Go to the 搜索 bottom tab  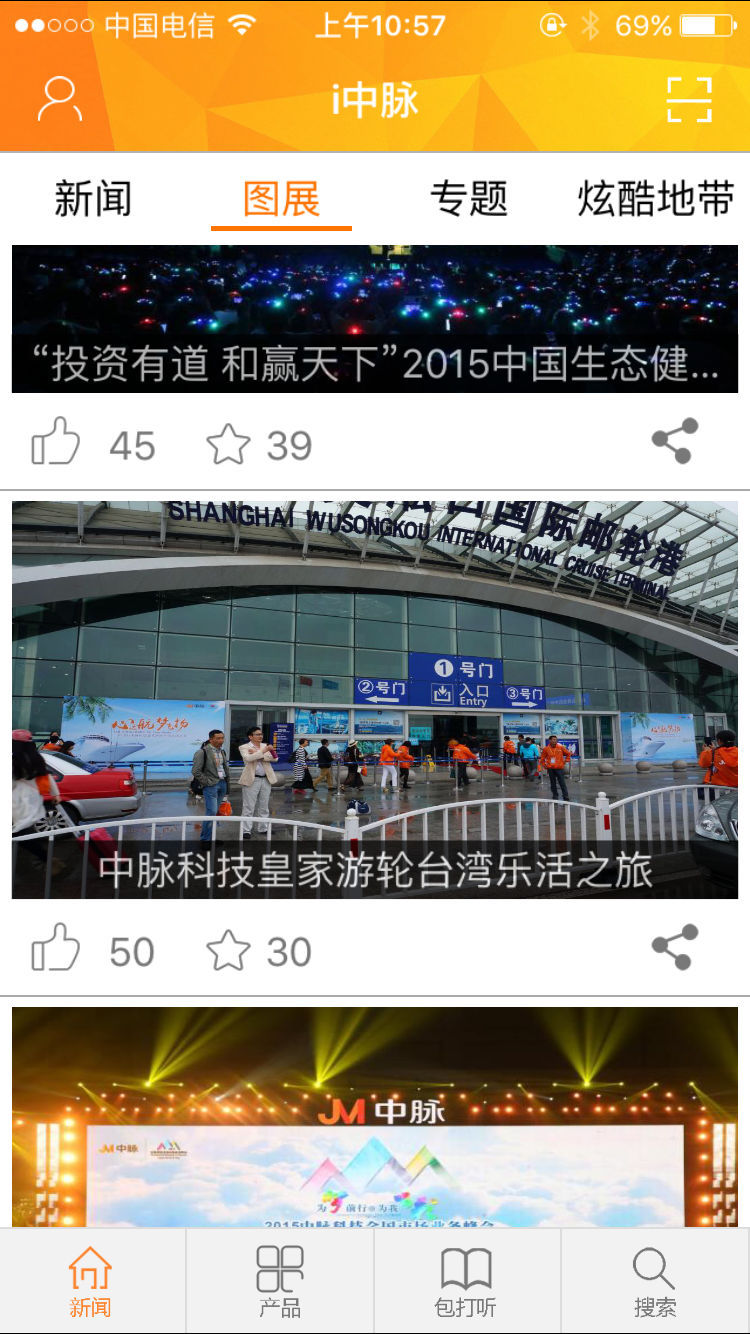tap(655, 1281)
